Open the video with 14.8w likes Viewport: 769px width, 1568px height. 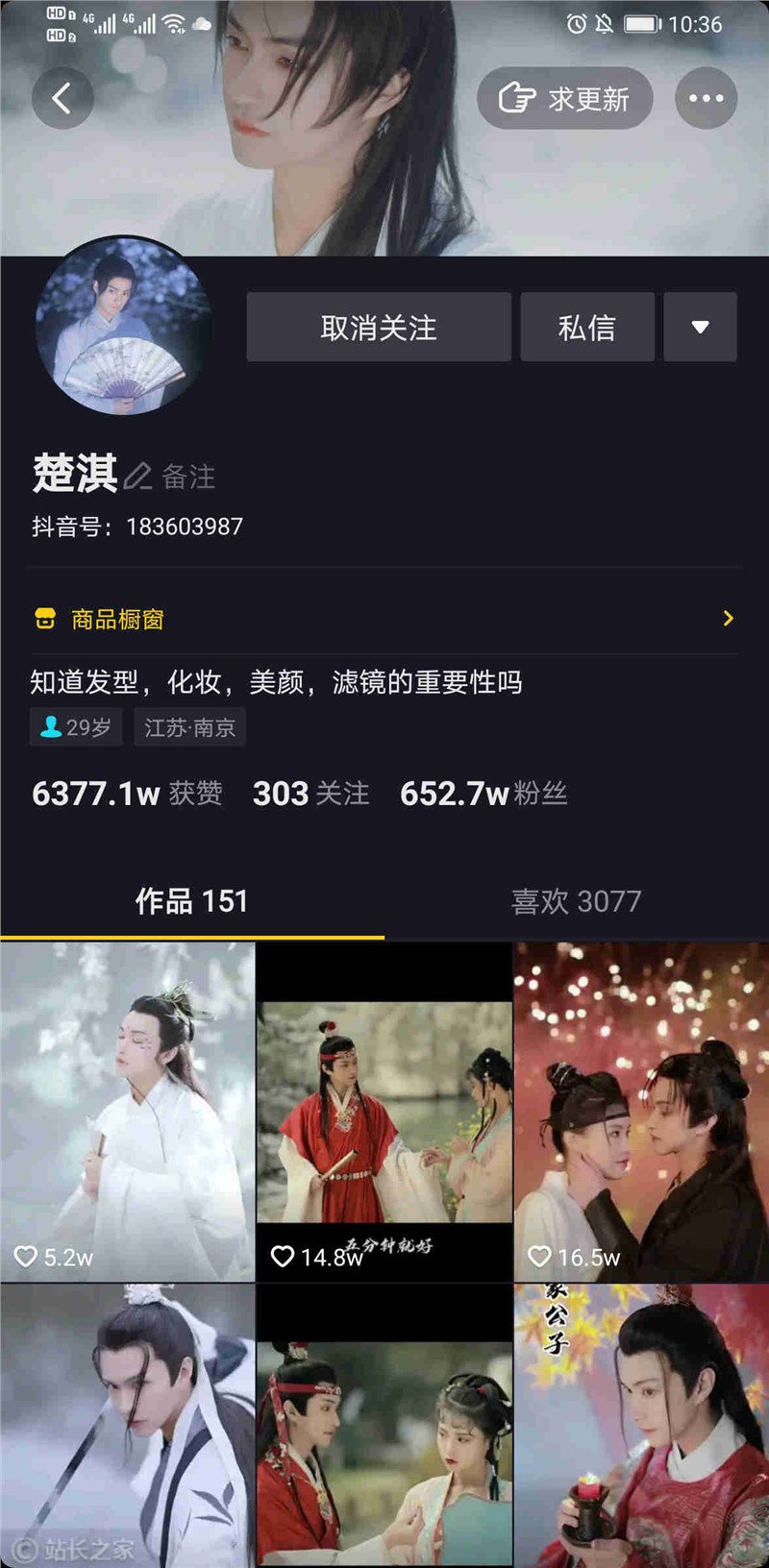point(384,1111)
